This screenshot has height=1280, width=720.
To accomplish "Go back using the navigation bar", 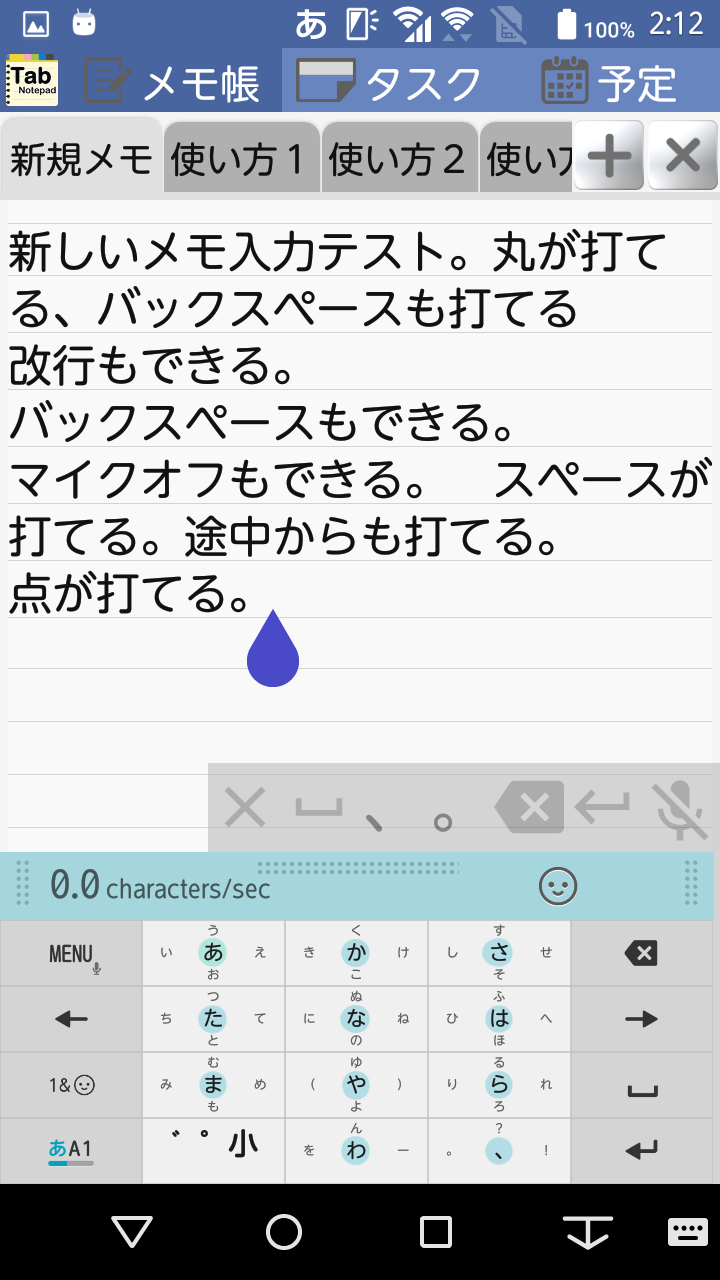I will pos(132,1232).
